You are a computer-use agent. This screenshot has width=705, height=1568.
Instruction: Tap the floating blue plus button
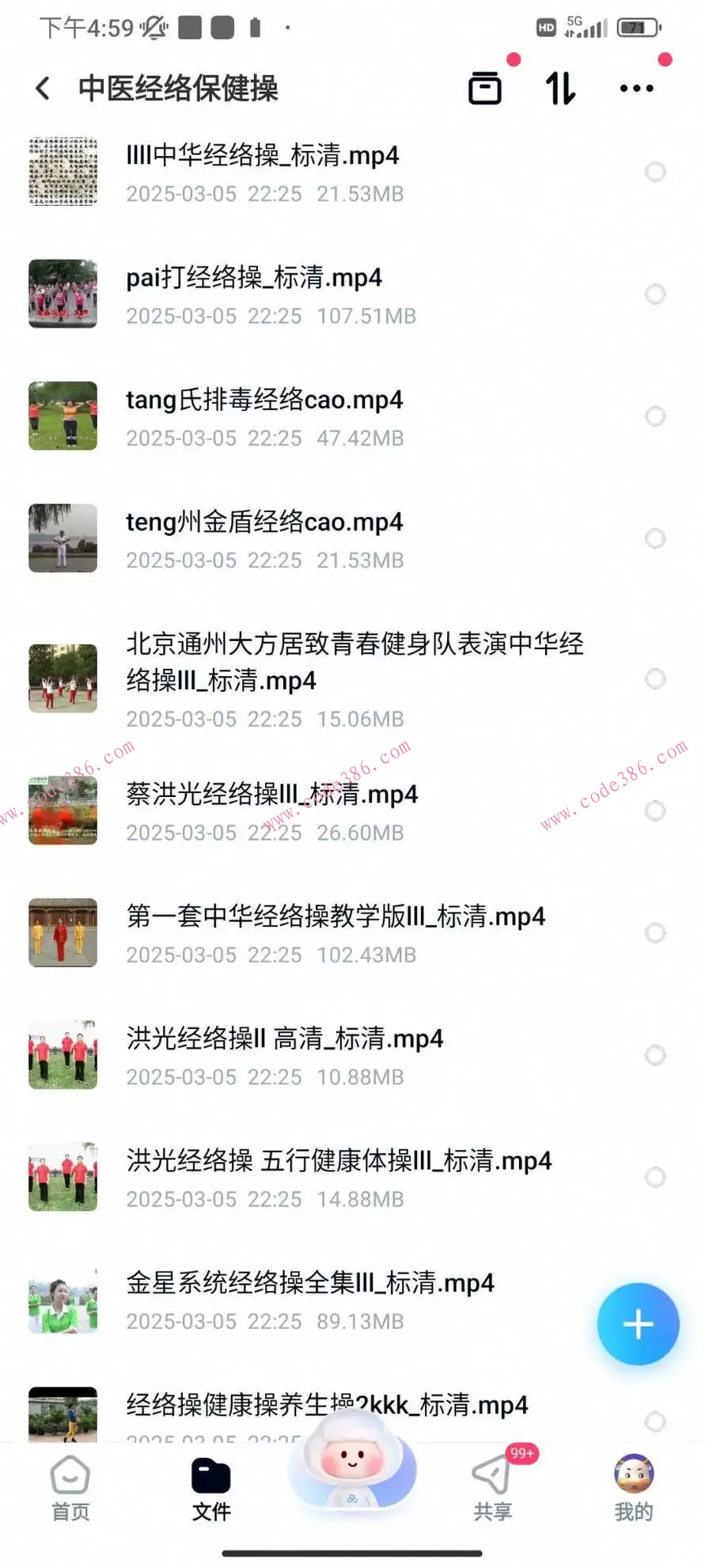click(x=638, y=1325)
